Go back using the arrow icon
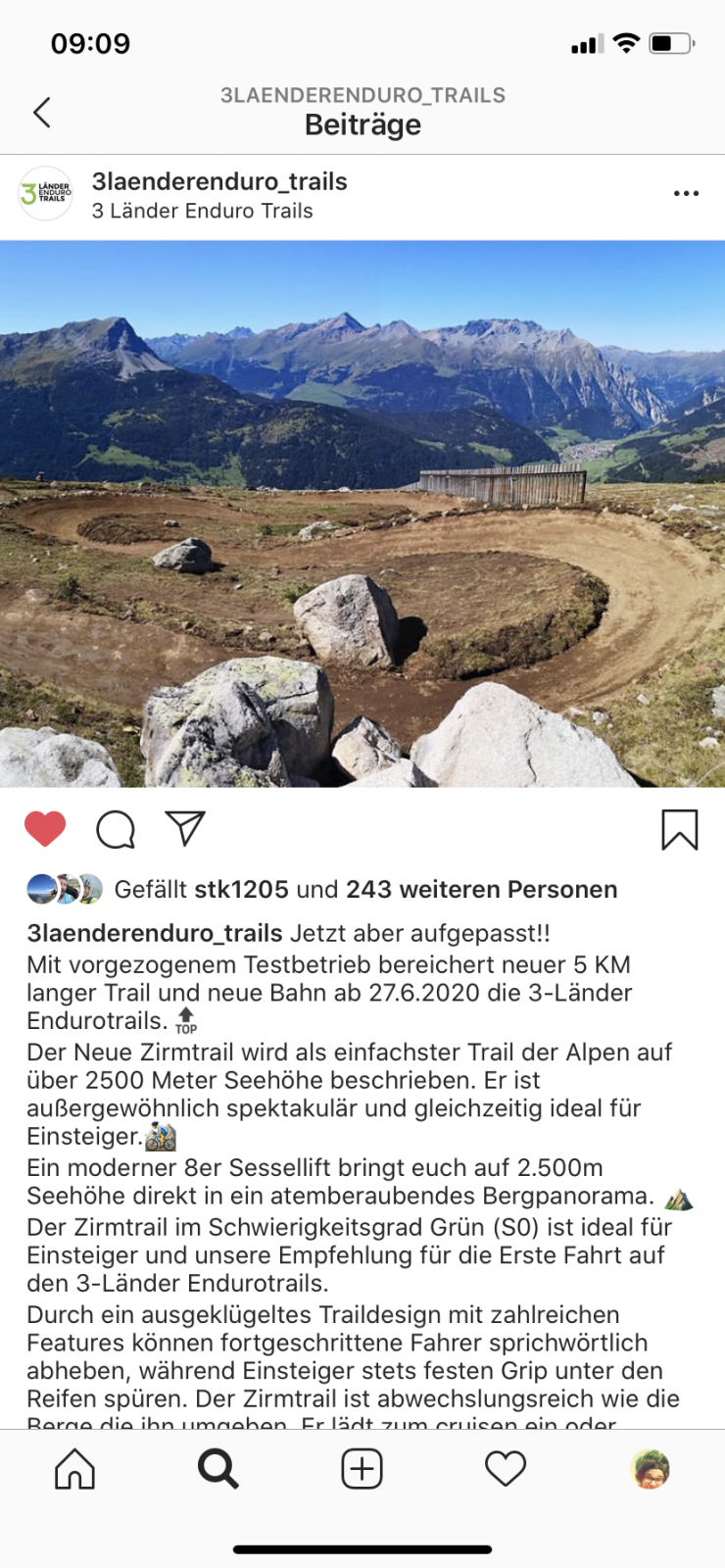 [42, 112]
